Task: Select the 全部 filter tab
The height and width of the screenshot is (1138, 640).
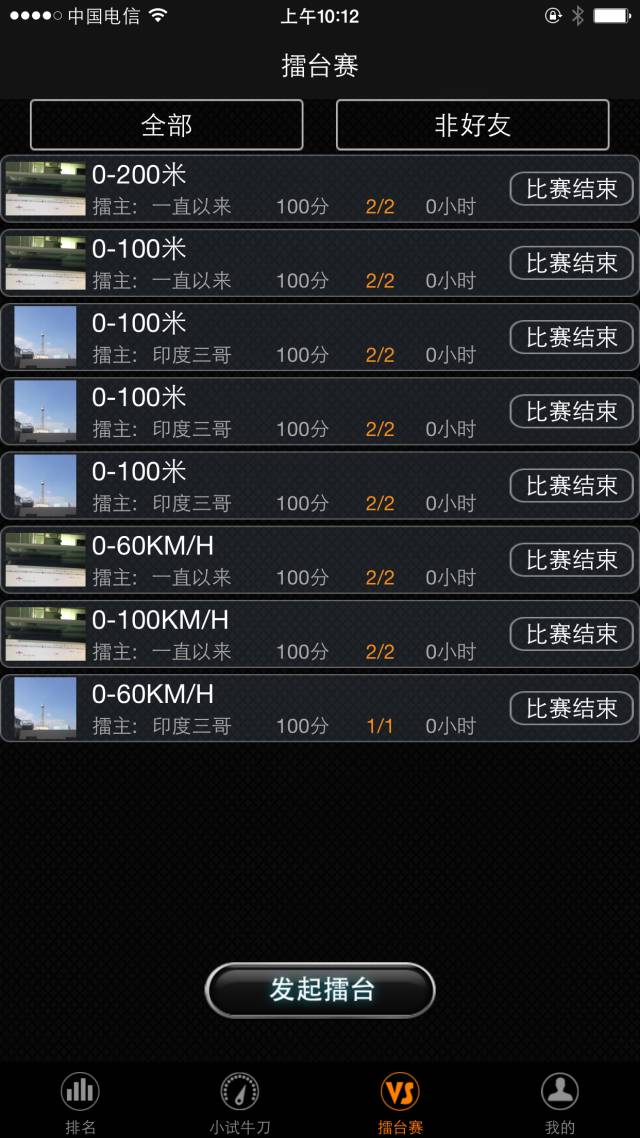Action: 166,125
